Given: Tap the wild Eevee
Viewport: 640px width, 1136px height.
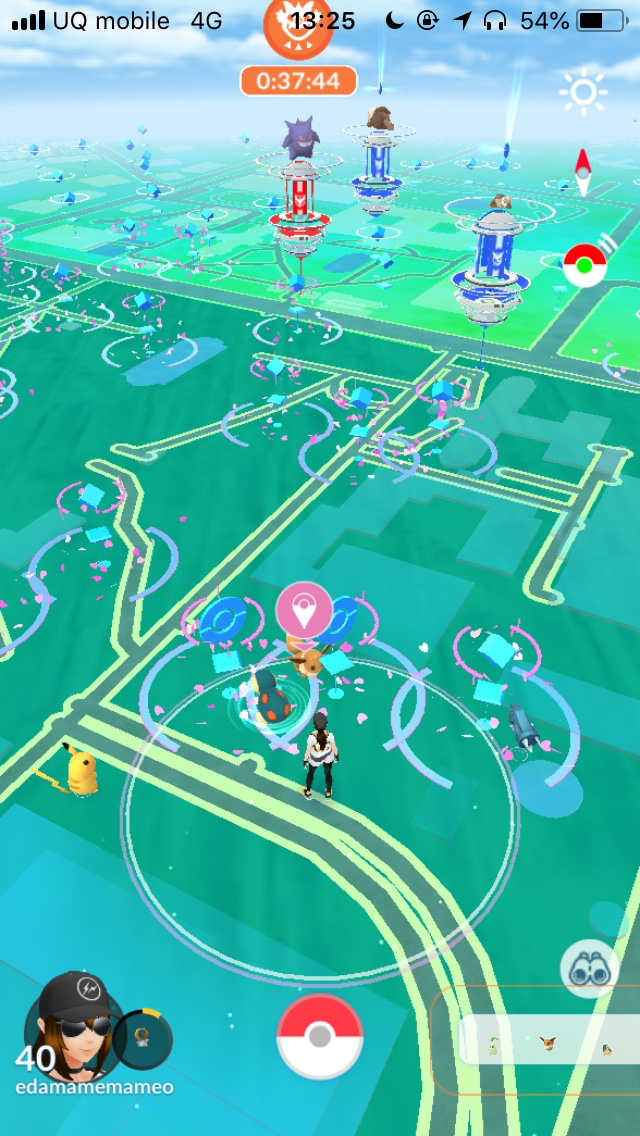Looking at the screenshot, I should click(x=304, y=655).
